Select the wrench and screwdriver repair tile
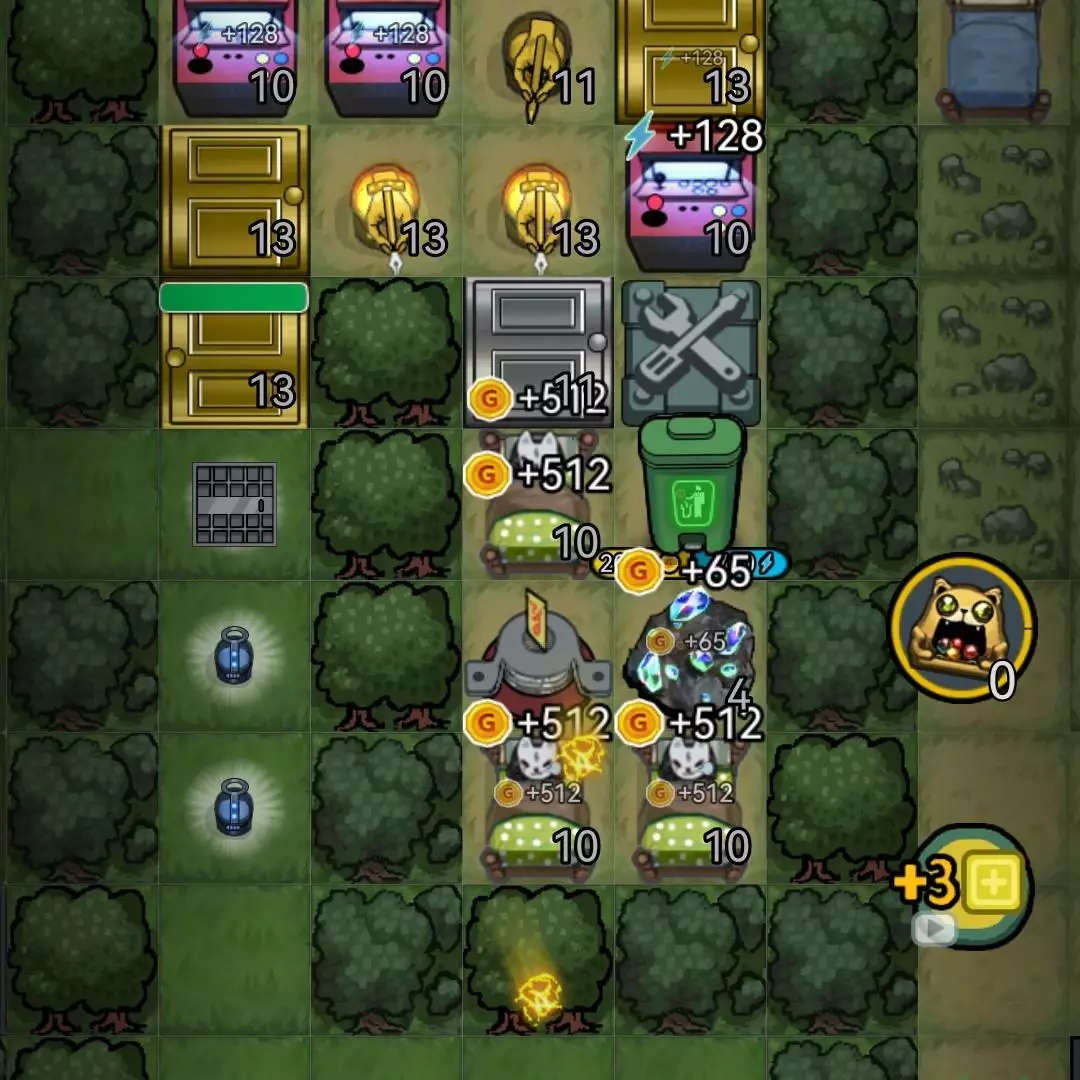1080x1080 pixels. coord(691,350)
